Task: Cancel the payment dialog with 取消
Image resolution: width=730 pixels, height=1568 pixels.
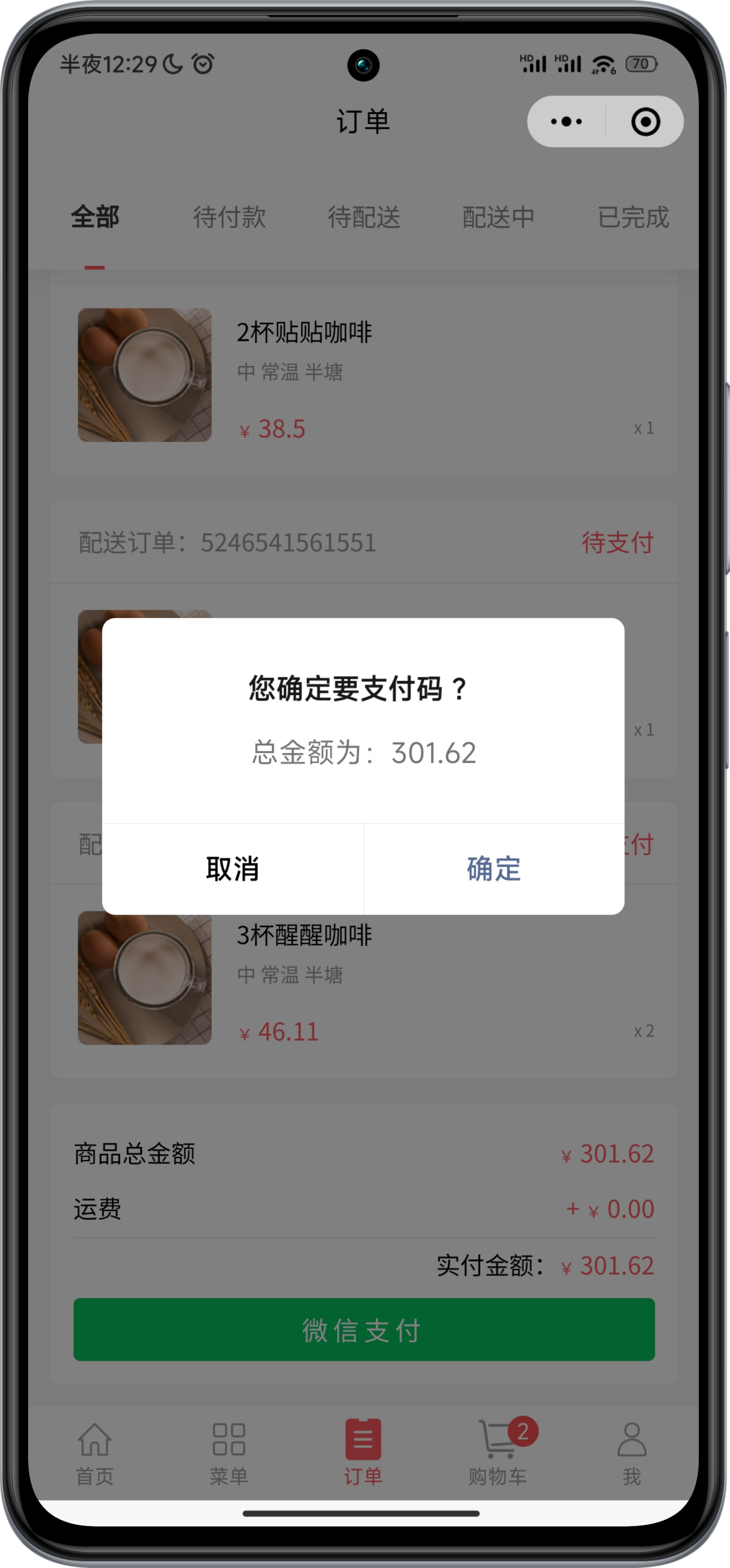Action: 232,868
